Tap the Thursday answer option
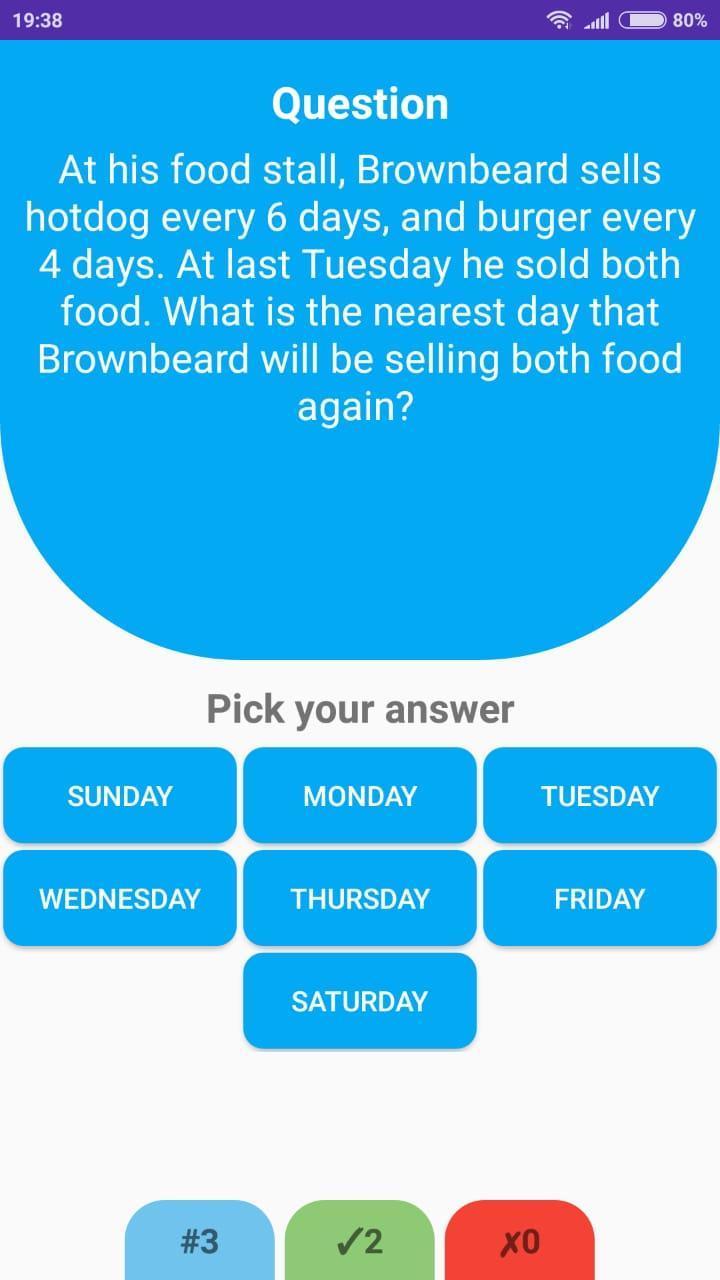This screenshot has width=720, height=1280. pyautogui.click(x=360, y=898)
